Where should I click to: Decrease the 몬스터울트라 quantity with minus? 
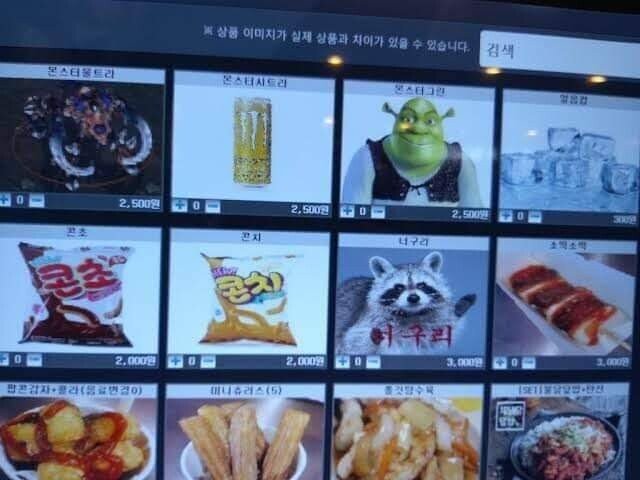tap(36, 200)
